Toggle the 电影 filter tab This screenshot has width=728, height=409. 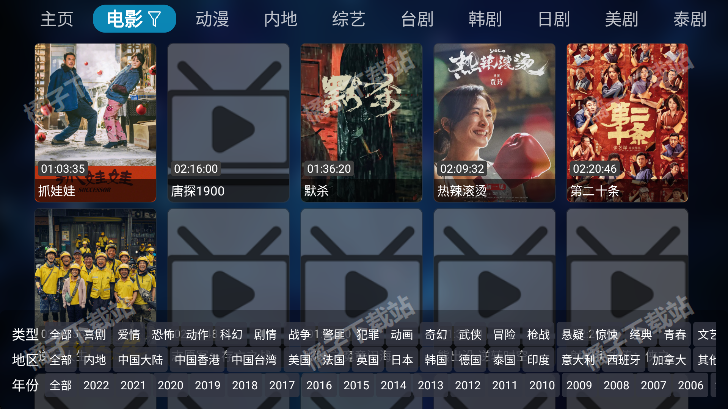pyautogui.click(x=134, y=19)
